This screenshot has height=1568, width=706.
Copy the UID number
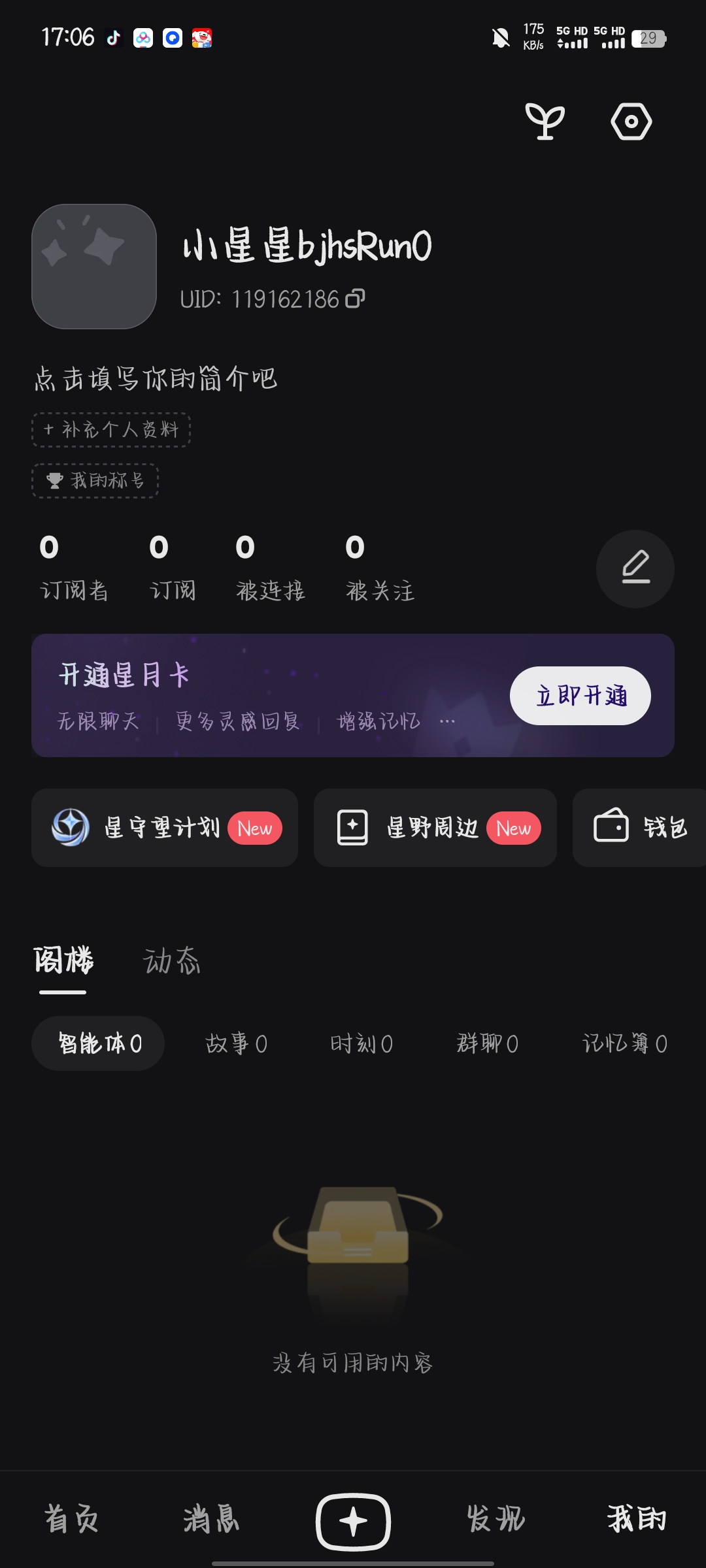point(356,299)
